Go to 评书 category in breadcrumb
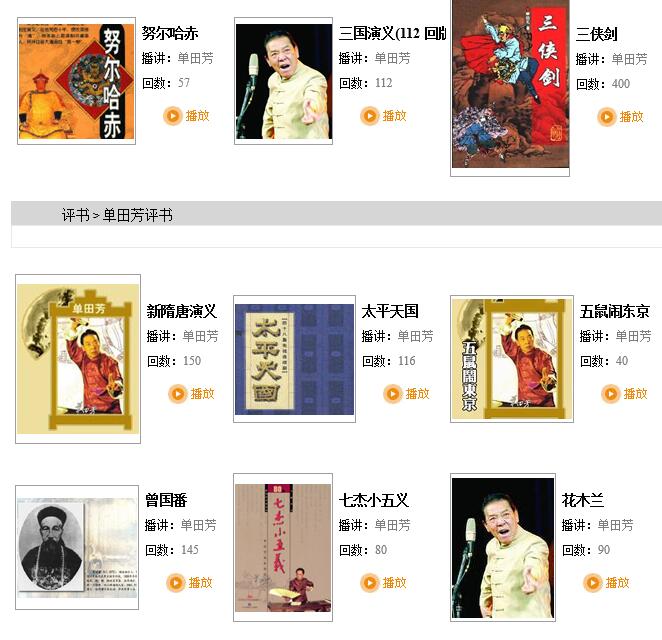This screenshot has width=662, height=640. tap(75, 215)
